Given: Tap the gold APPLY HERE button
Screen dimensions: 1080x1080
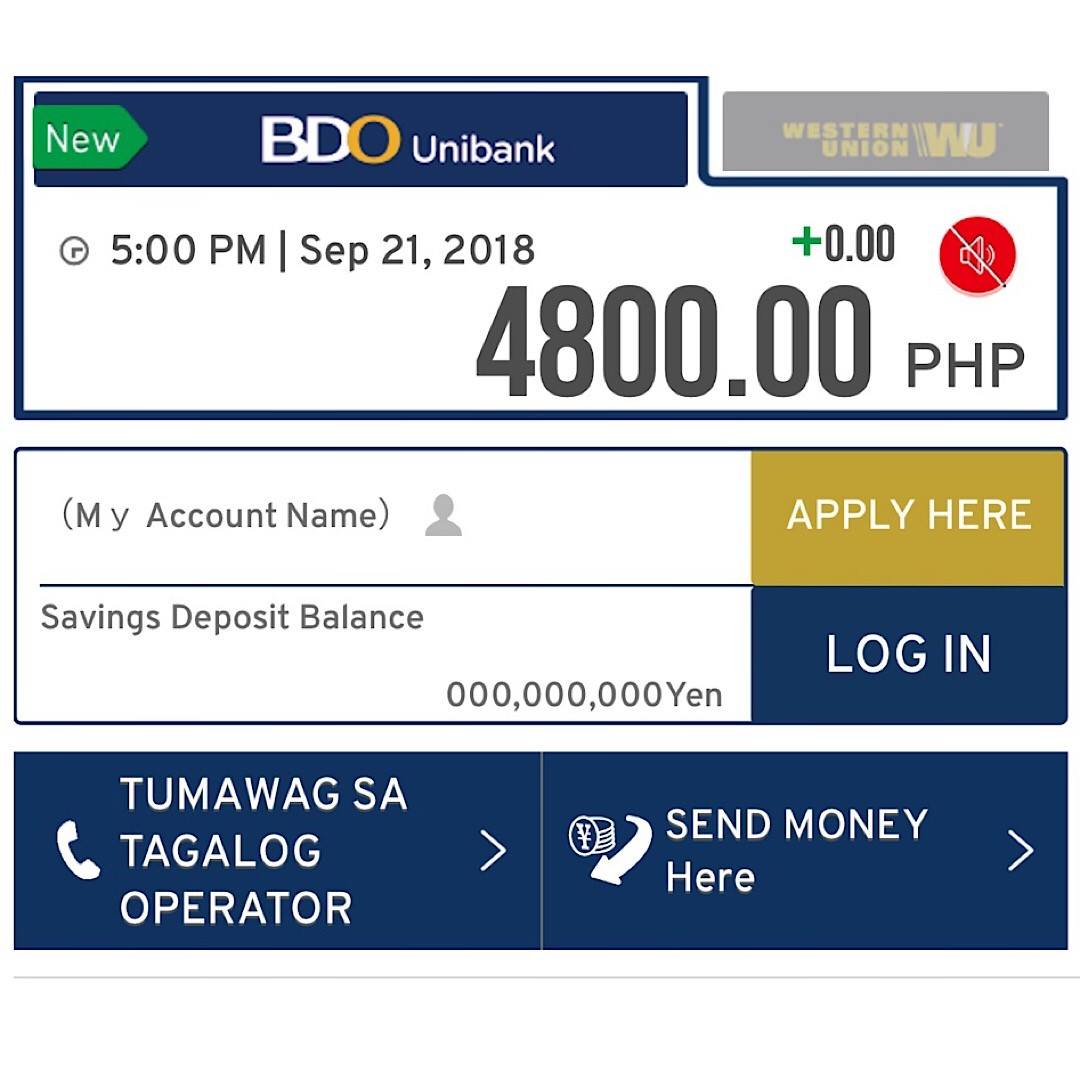Looking at the screenshot, I should point(908,518).
